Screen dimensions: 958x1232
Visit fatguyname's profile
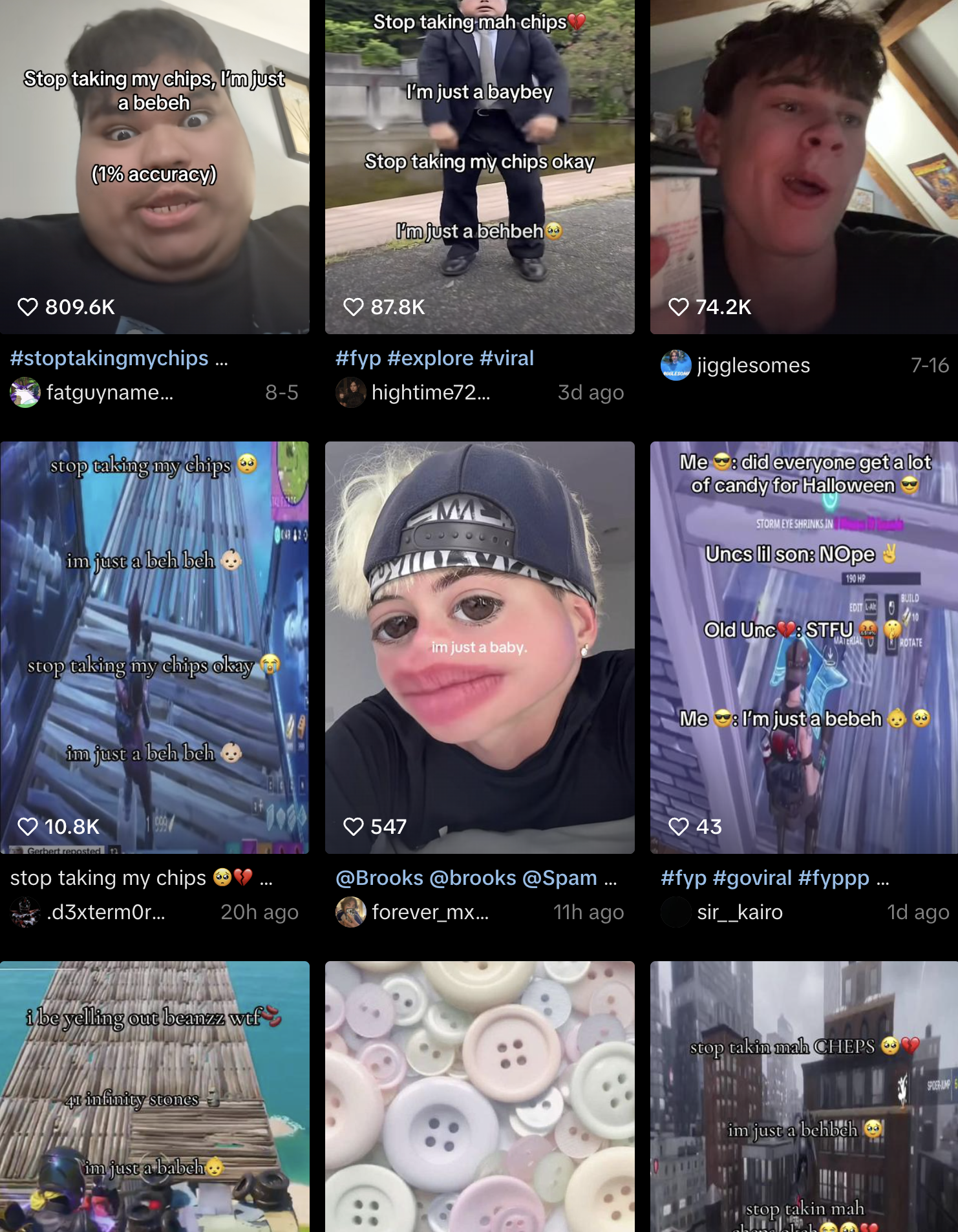click(109, 392)
